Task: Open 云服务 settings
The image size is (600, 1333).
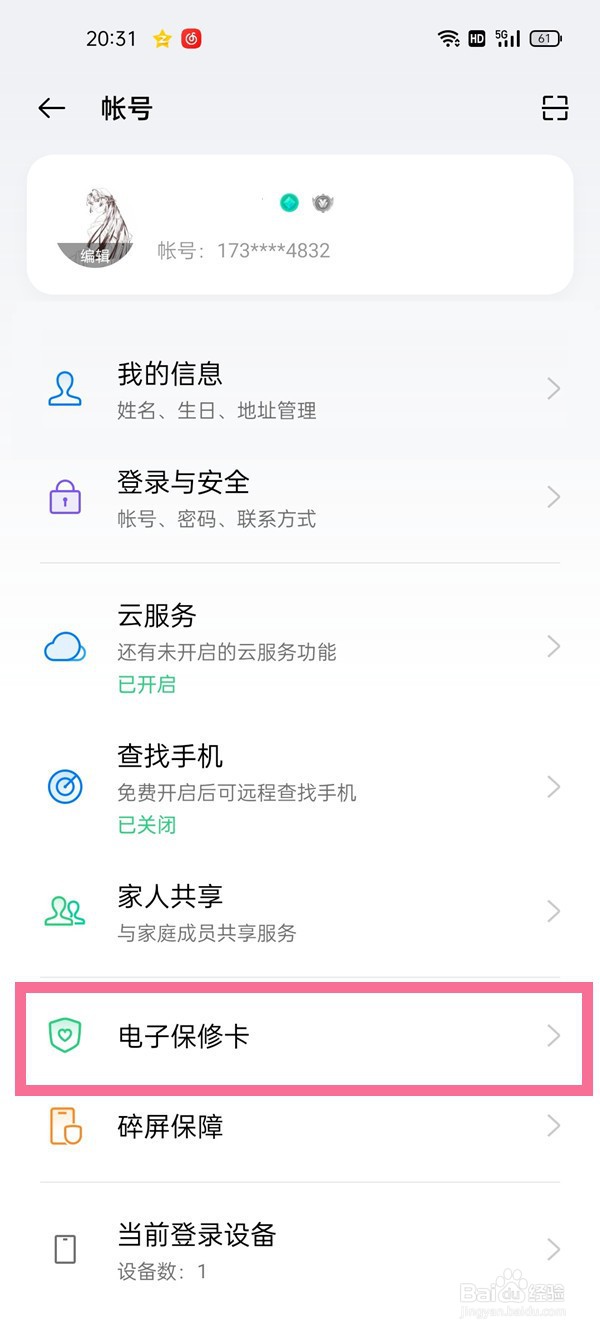Action: tap(300, 647)
